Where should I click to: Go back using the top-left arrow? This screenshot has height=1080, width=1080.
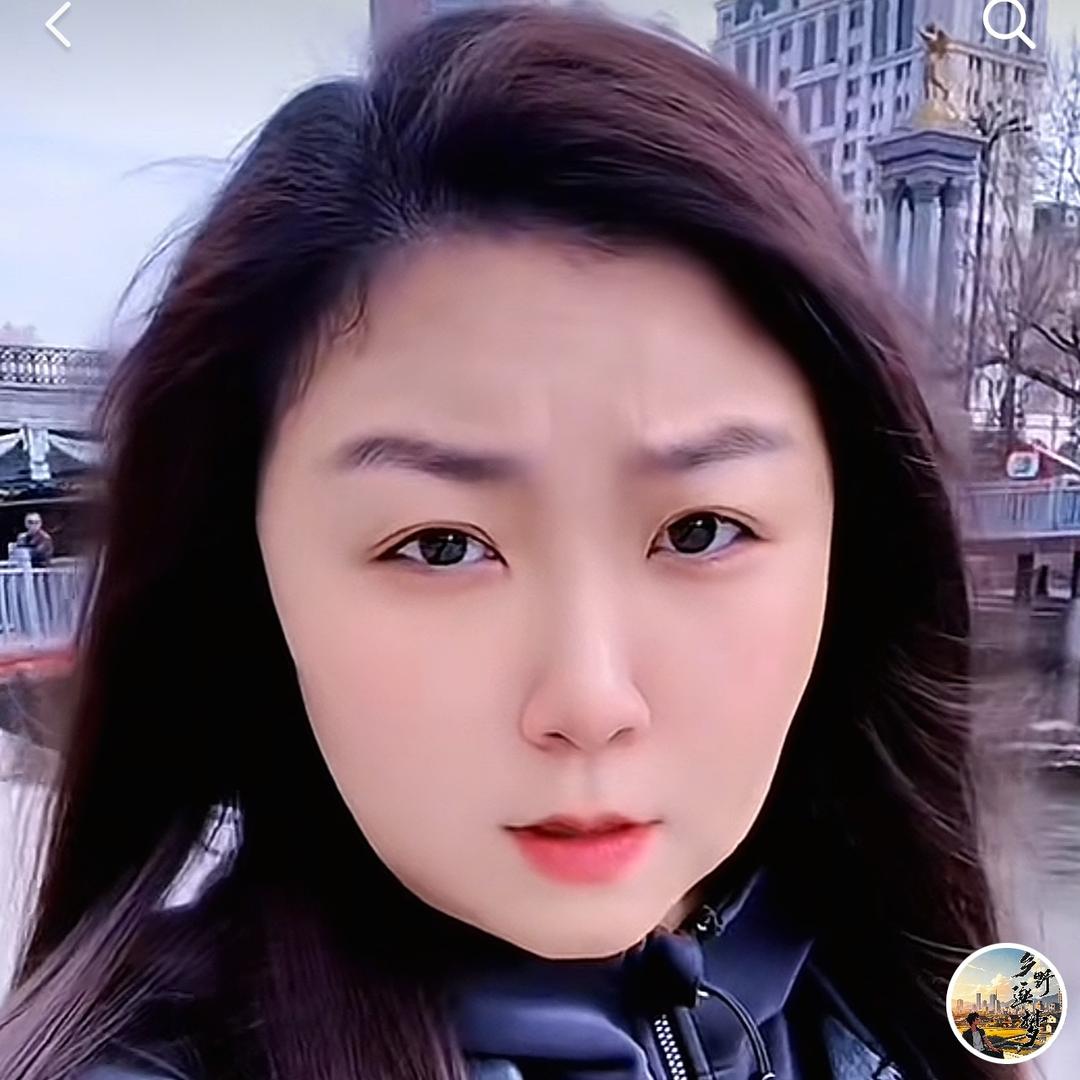pyautogui.click(x=58, y=25)
